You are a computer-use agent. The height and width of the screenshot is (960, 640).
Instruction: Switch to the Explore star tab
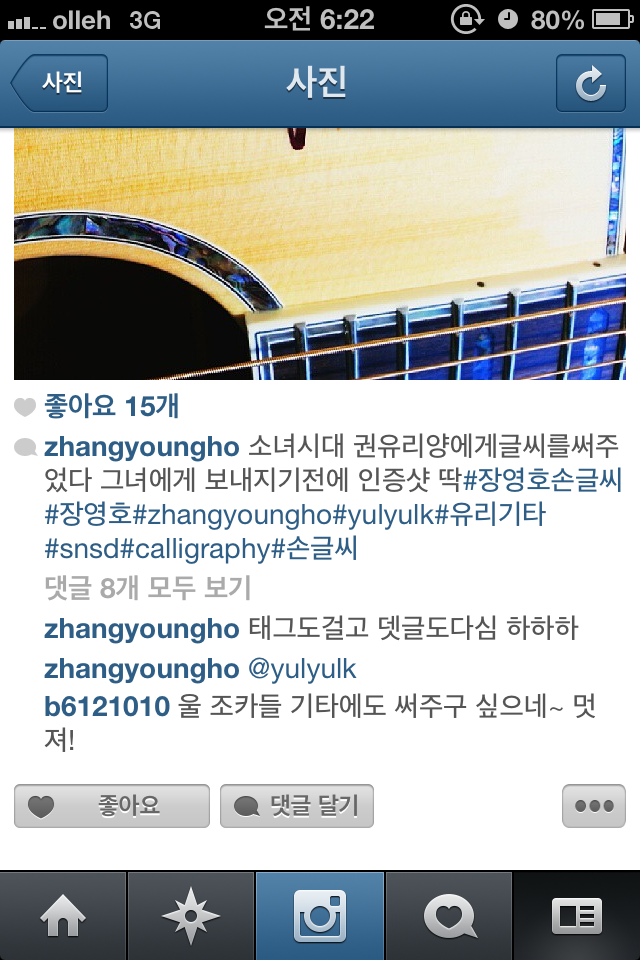192,916
